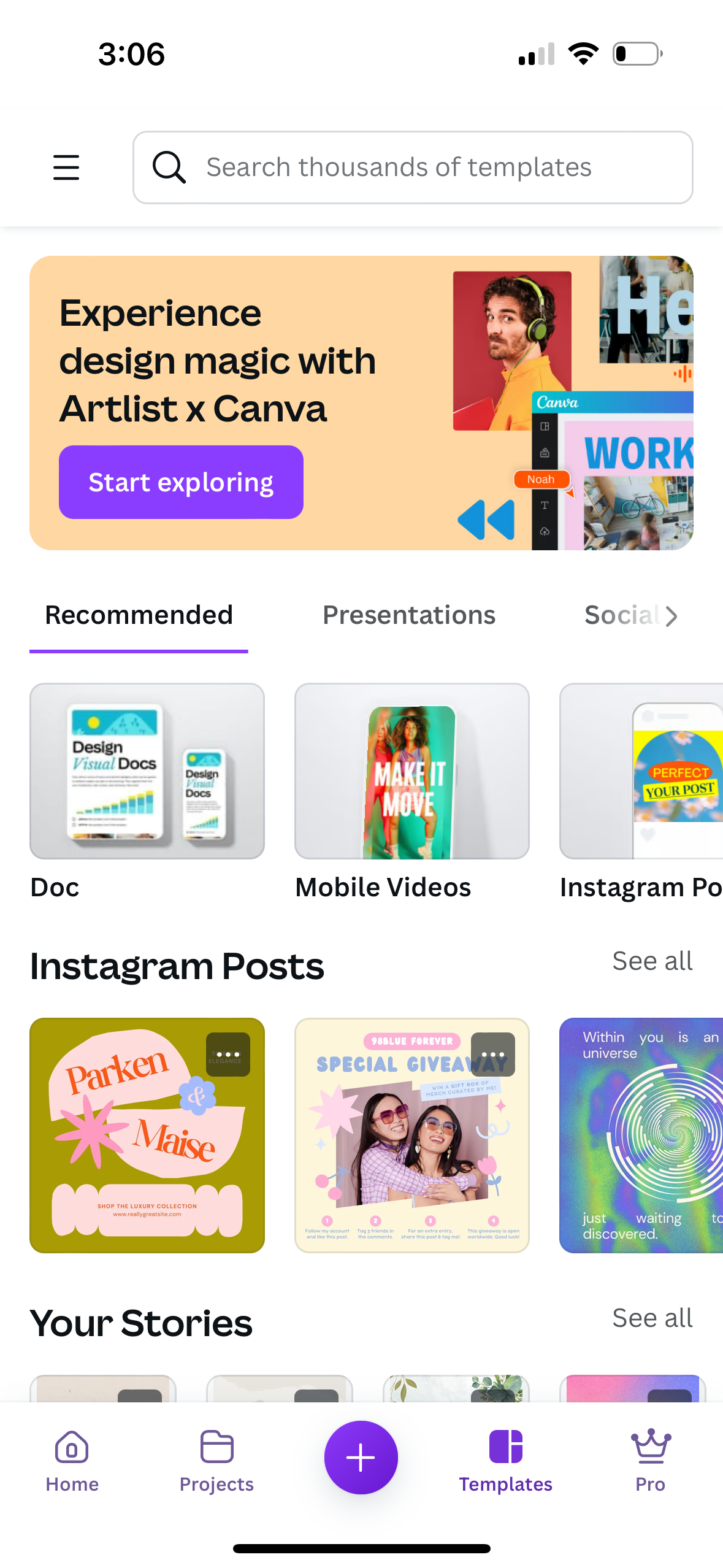723x1568 pixels.
Task: Open the navigation hamburger menu
Action: click(x=66, y=167)
